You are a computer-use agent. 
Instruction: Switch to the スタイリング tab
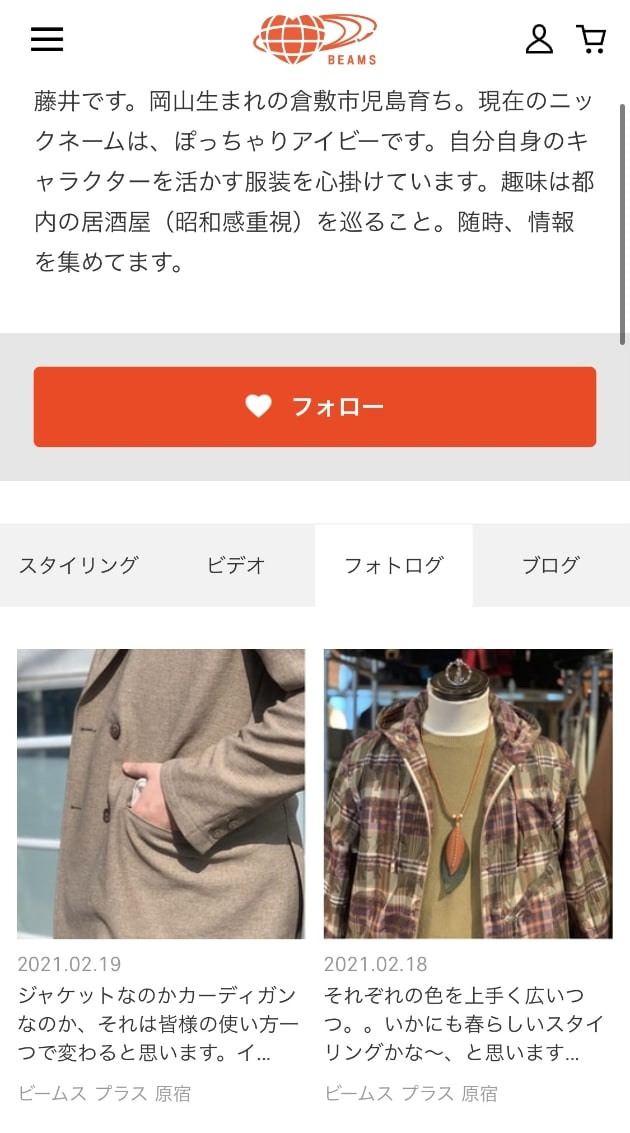tap(79, 565)
